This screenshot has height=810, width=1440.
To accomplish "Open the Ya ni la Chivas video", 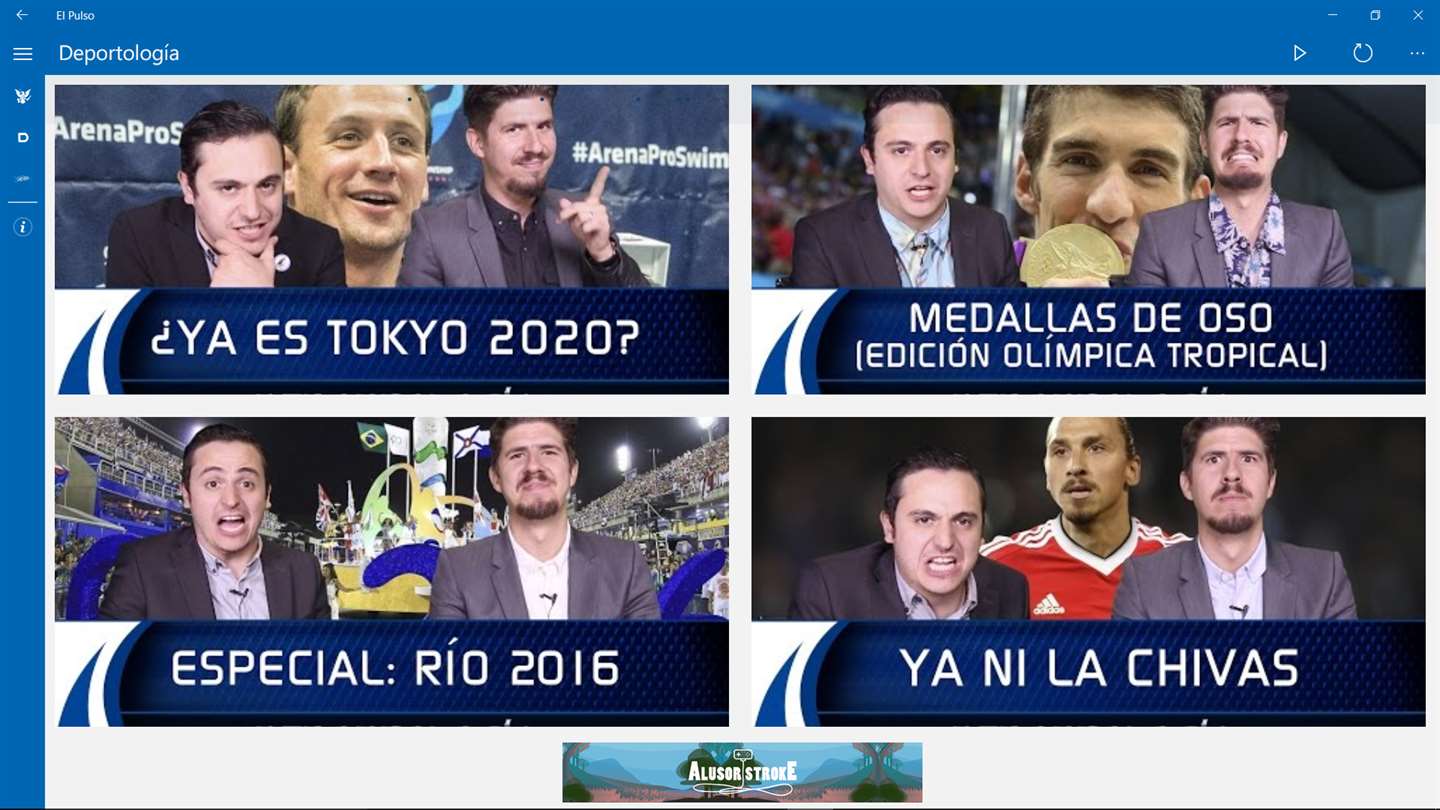I will [1088, 571].
